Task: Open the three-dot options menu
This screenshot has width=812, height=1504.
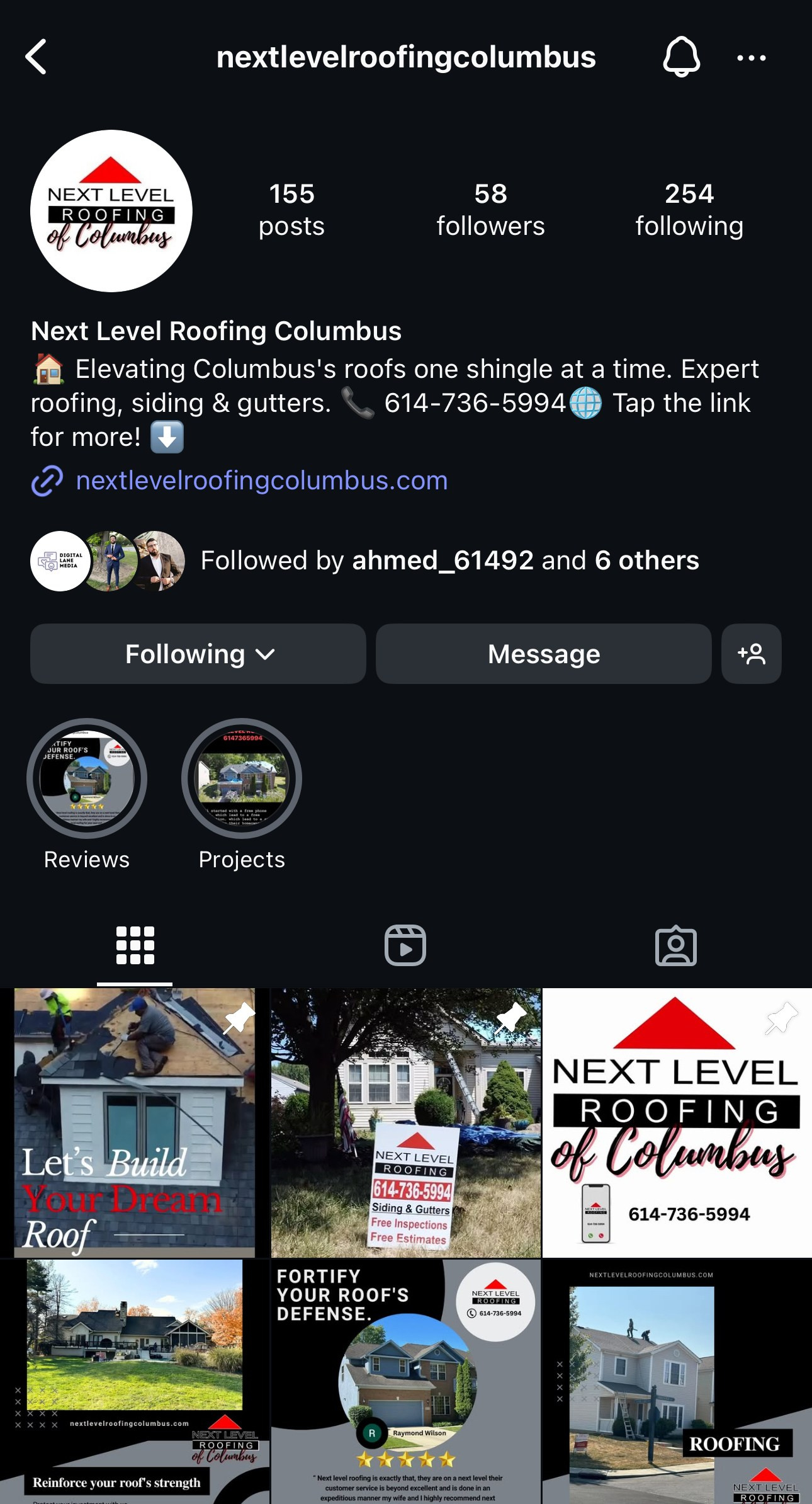Action: [x=751, y=58]
